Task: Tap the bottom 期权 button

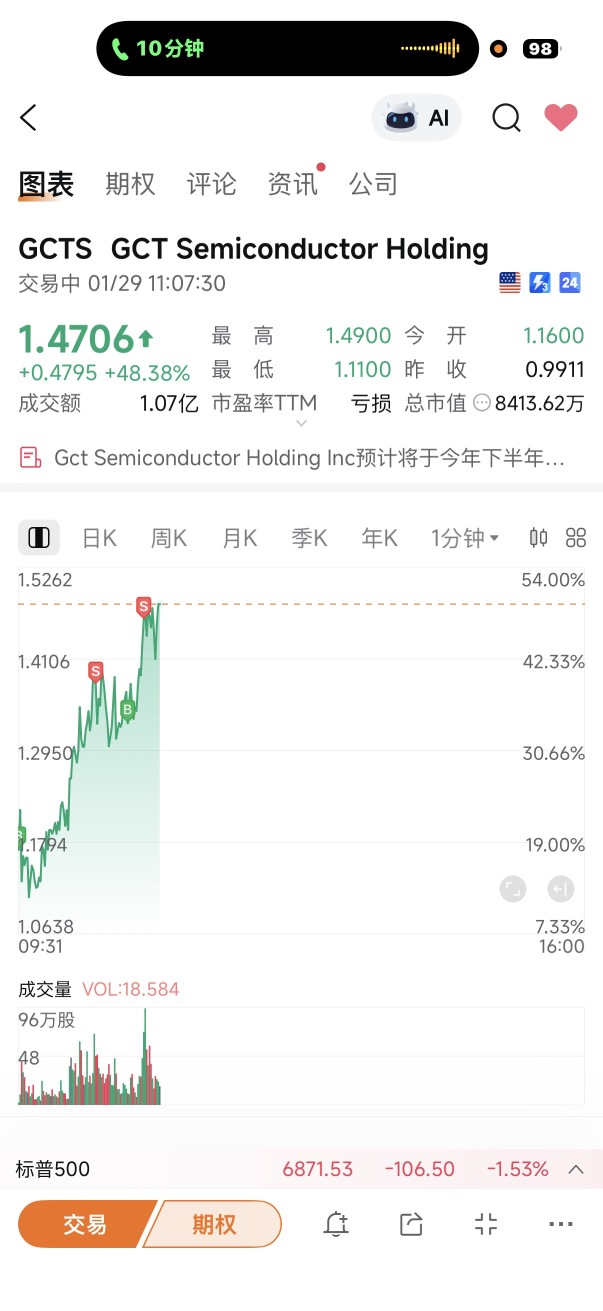Action: point(213,1224)
